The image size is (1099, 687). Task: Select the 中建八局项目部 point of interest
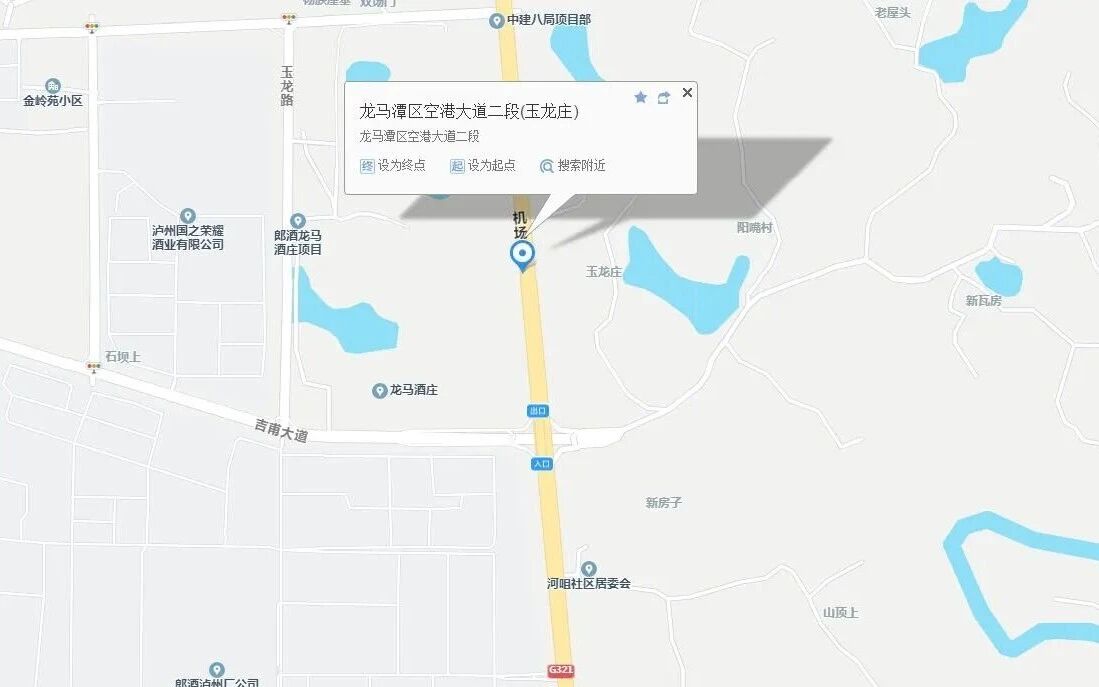[x=497, y=20]
